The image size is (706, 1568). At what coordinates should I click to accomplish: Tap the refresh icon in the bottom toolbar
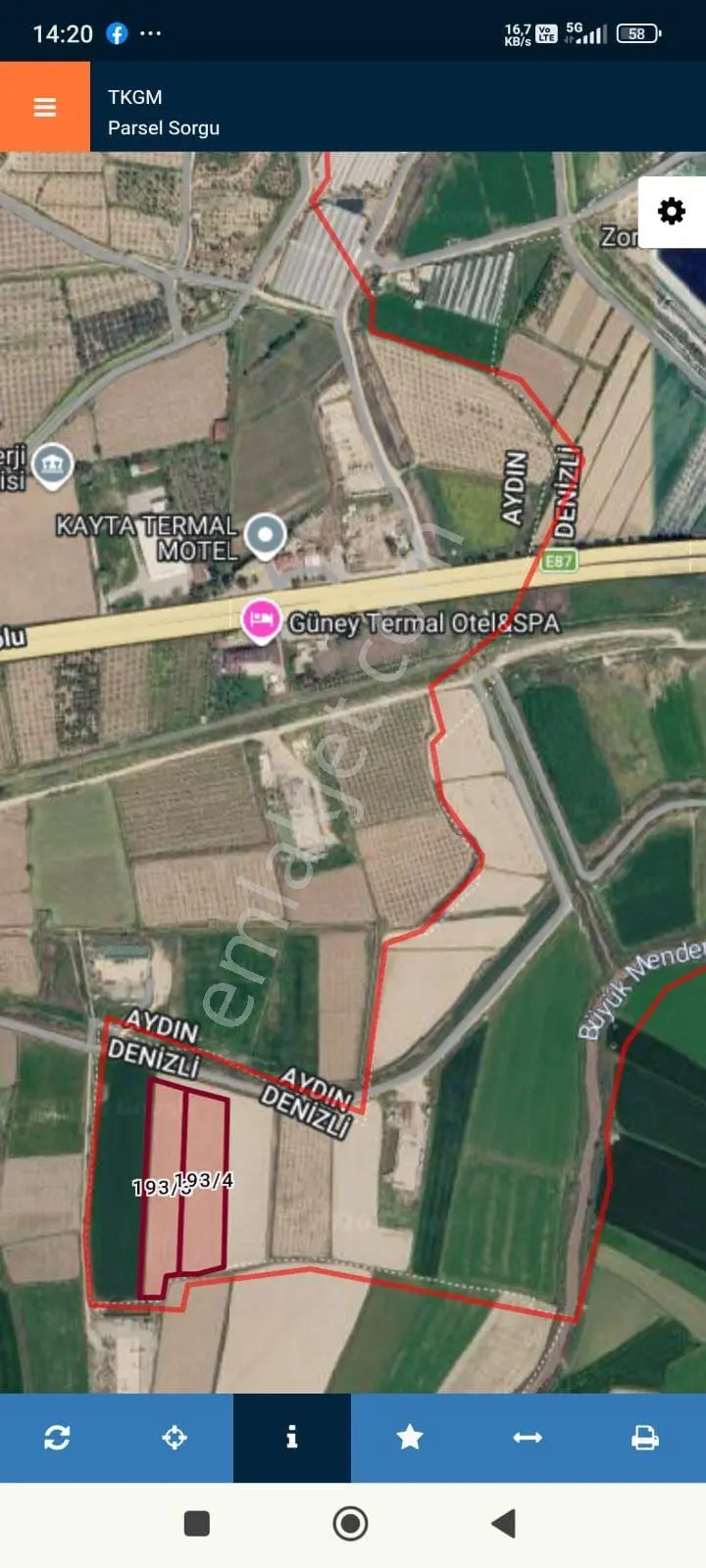[57, 1438]
